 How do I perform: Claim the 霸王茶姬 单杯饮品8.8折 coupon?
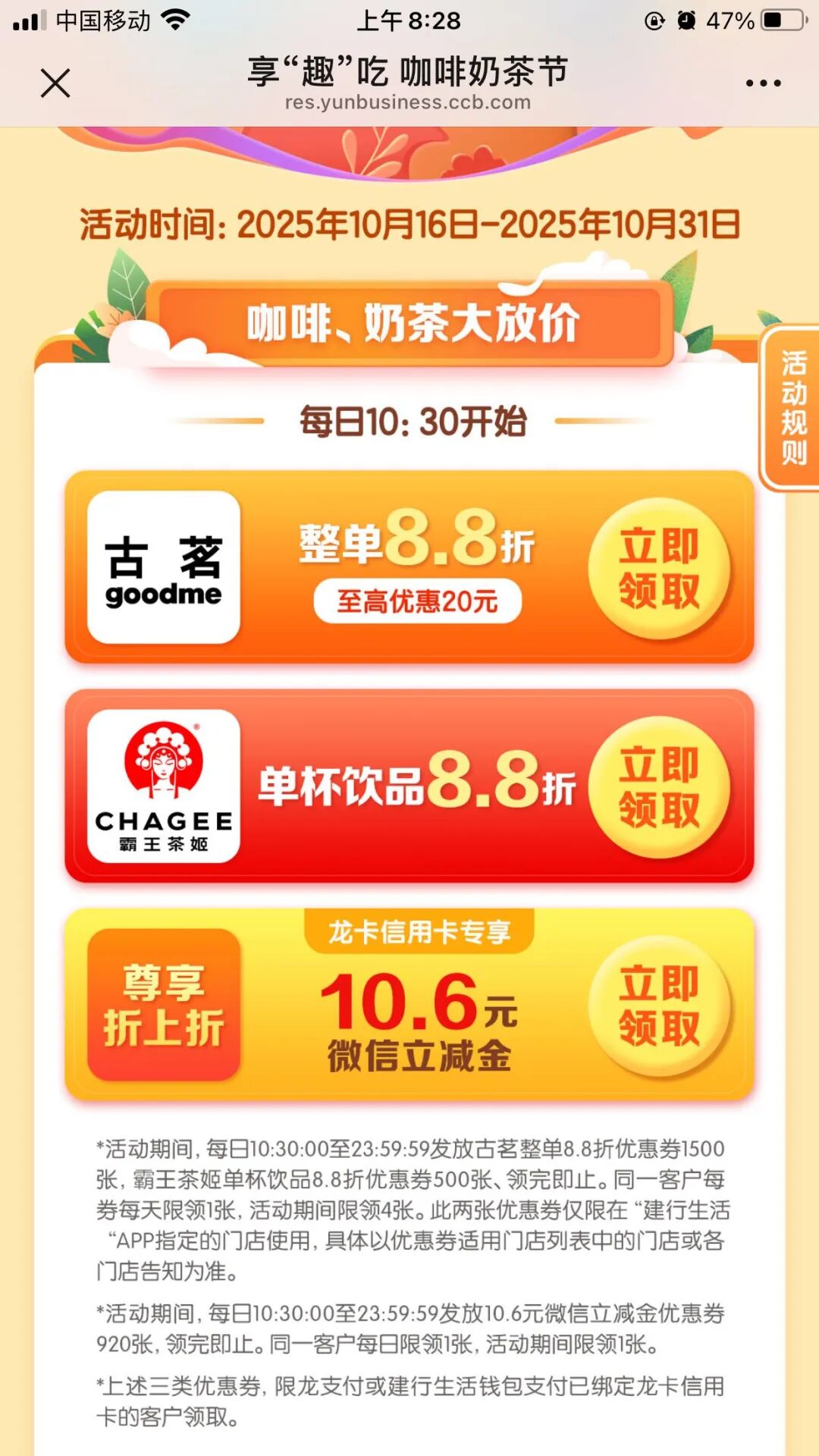click(658, 787)
